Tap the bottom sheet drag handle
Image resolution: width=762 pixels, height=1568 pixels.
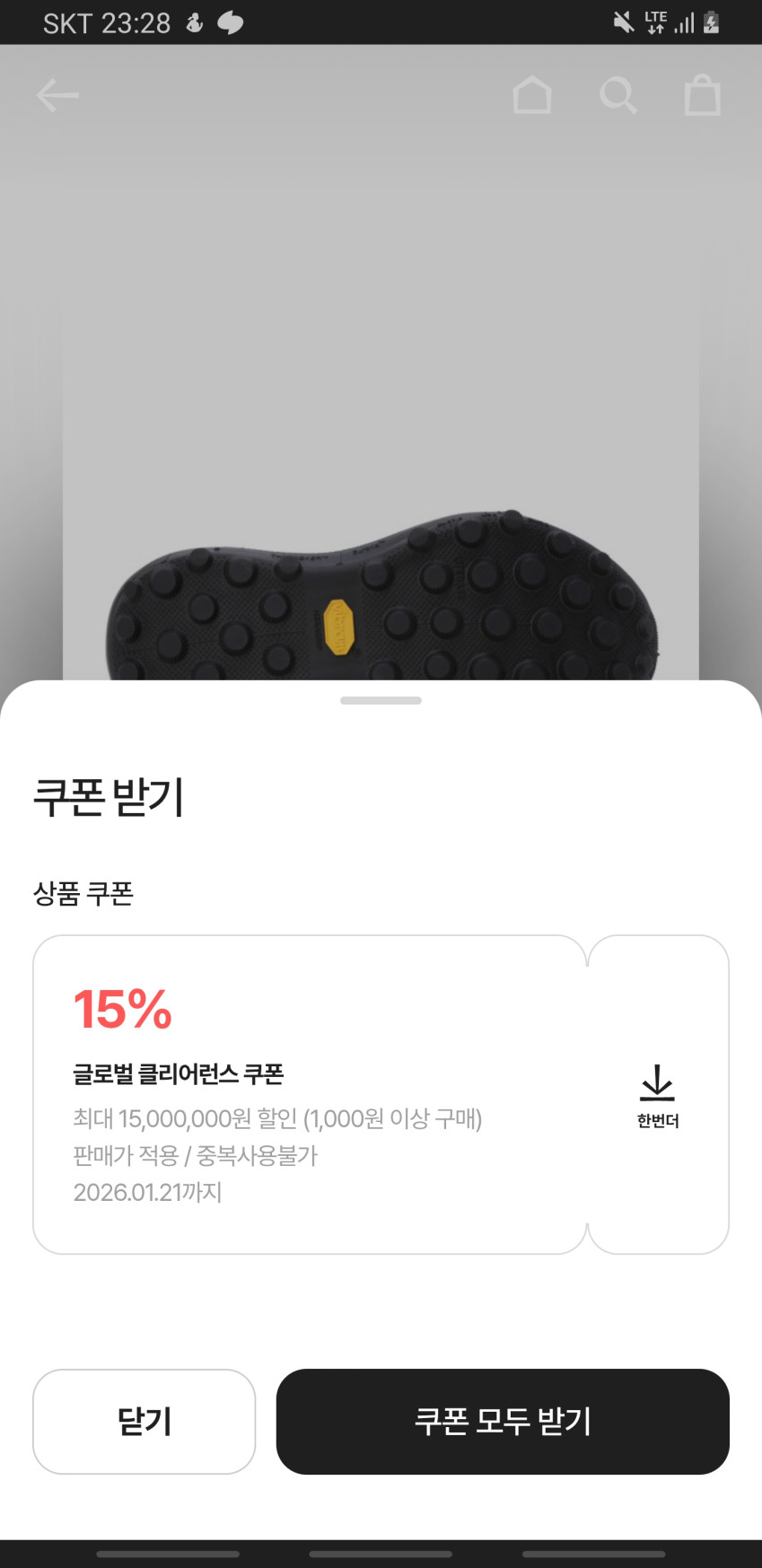(x=381, y=700)
